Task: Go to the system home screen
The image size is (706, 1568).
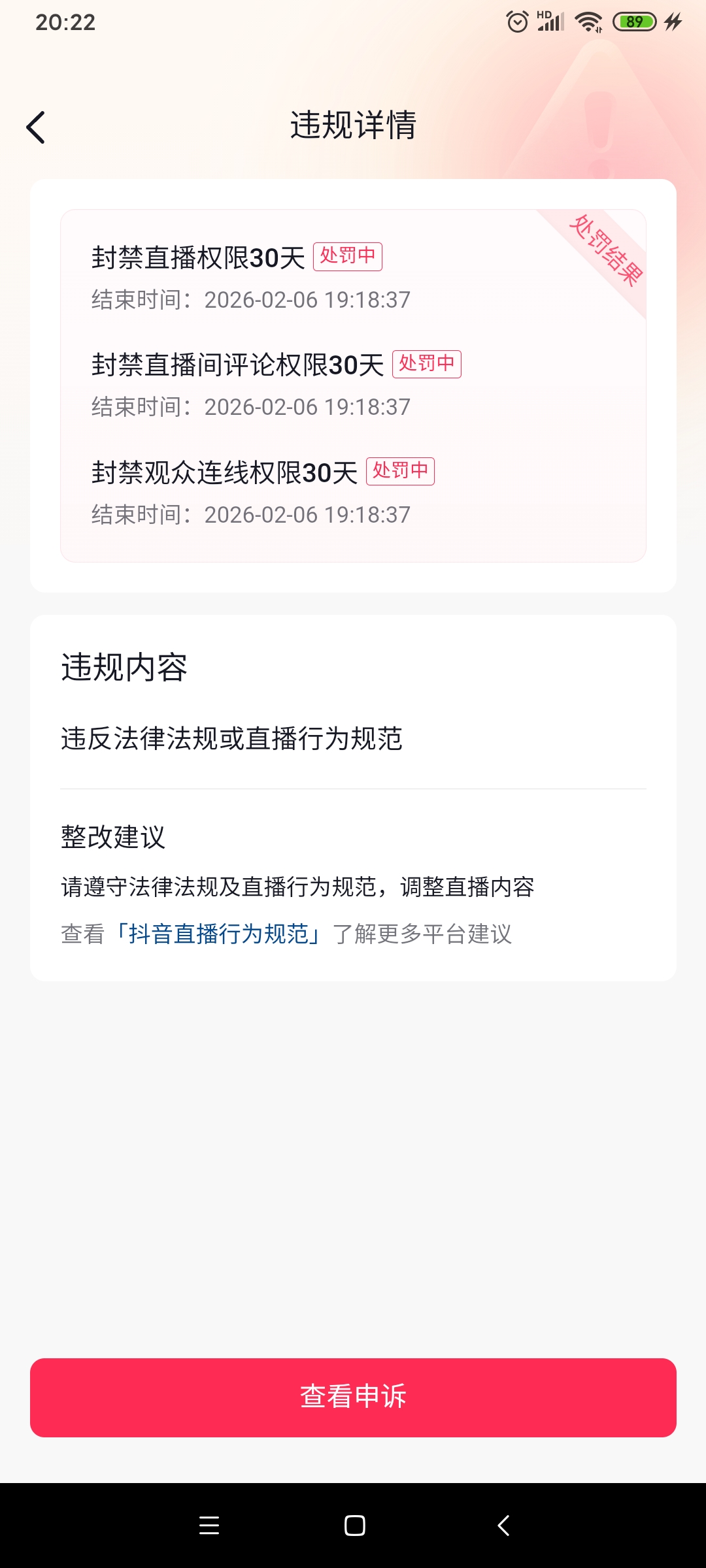Action: [x=354, y=1526]
